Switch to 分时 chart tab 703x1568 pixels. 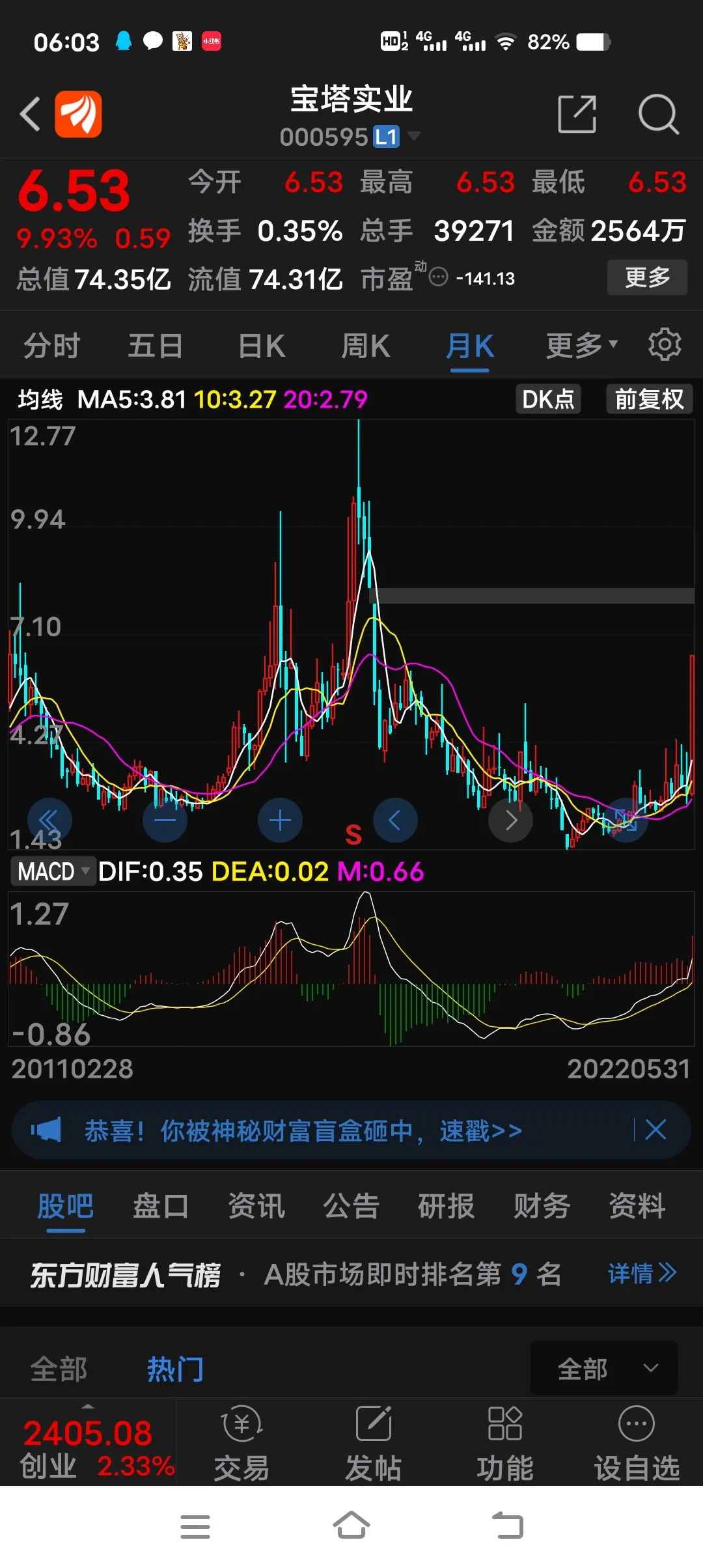(51, 346)
